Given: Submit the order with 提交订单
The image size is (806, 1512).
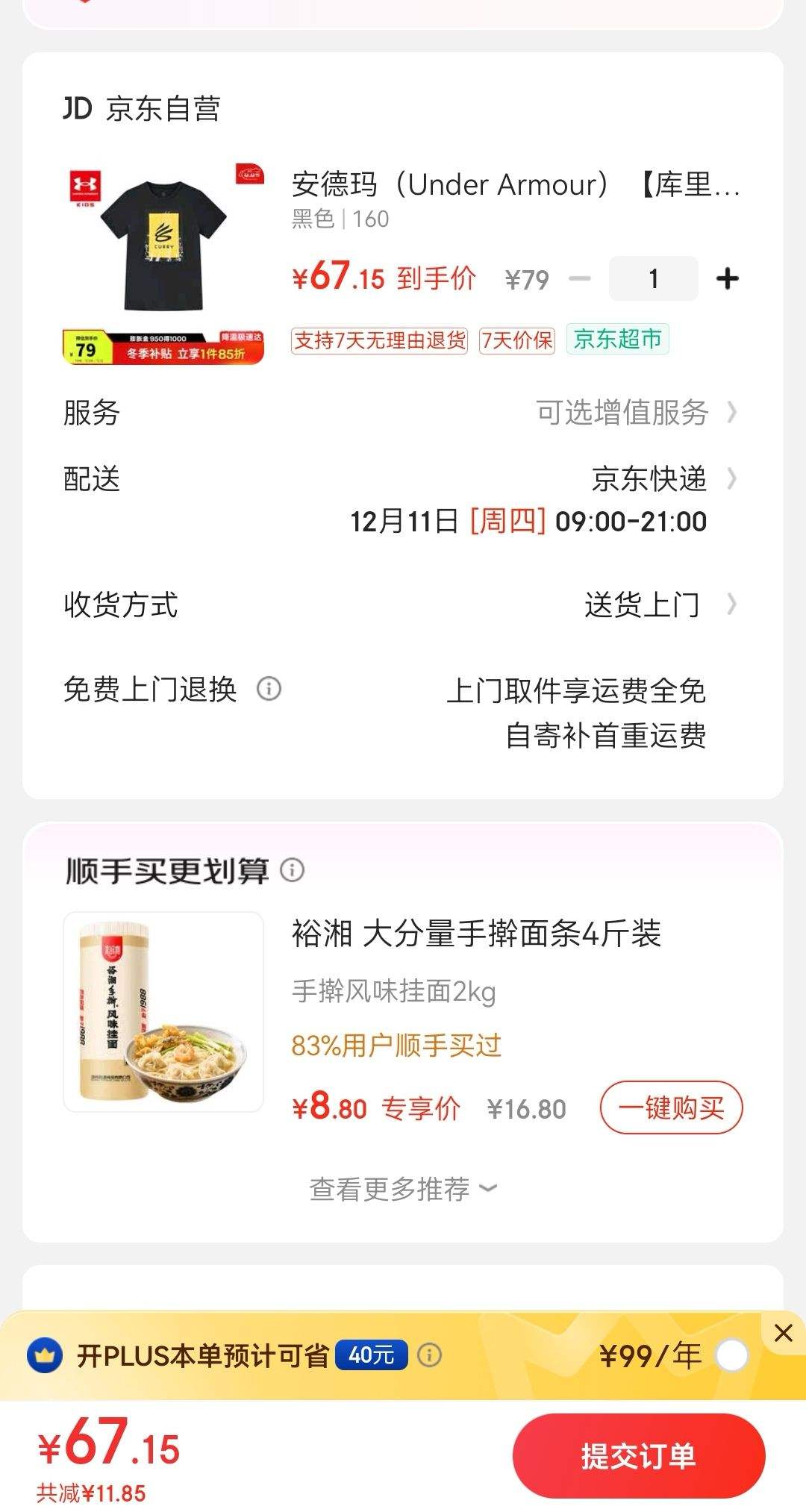Looking at the screenshot, I should tap(638, 1455).
